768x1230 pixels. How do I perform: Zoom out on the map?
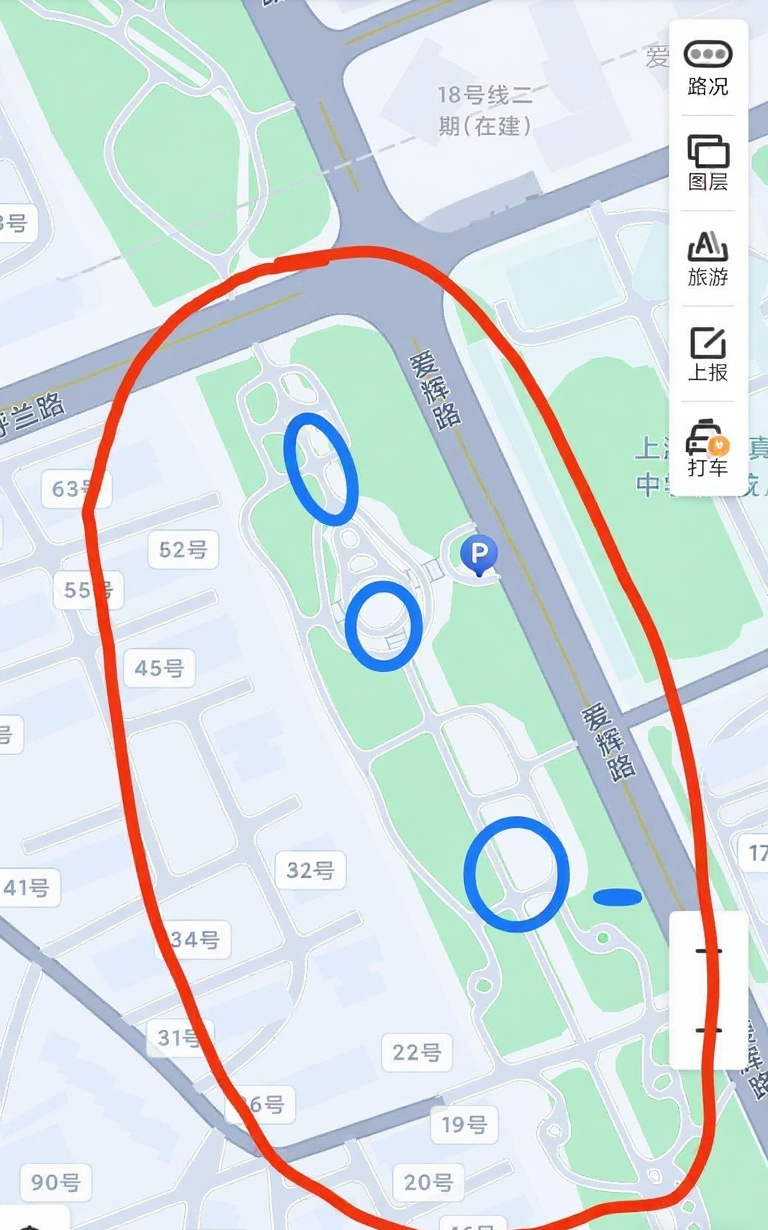[708, 1029]
